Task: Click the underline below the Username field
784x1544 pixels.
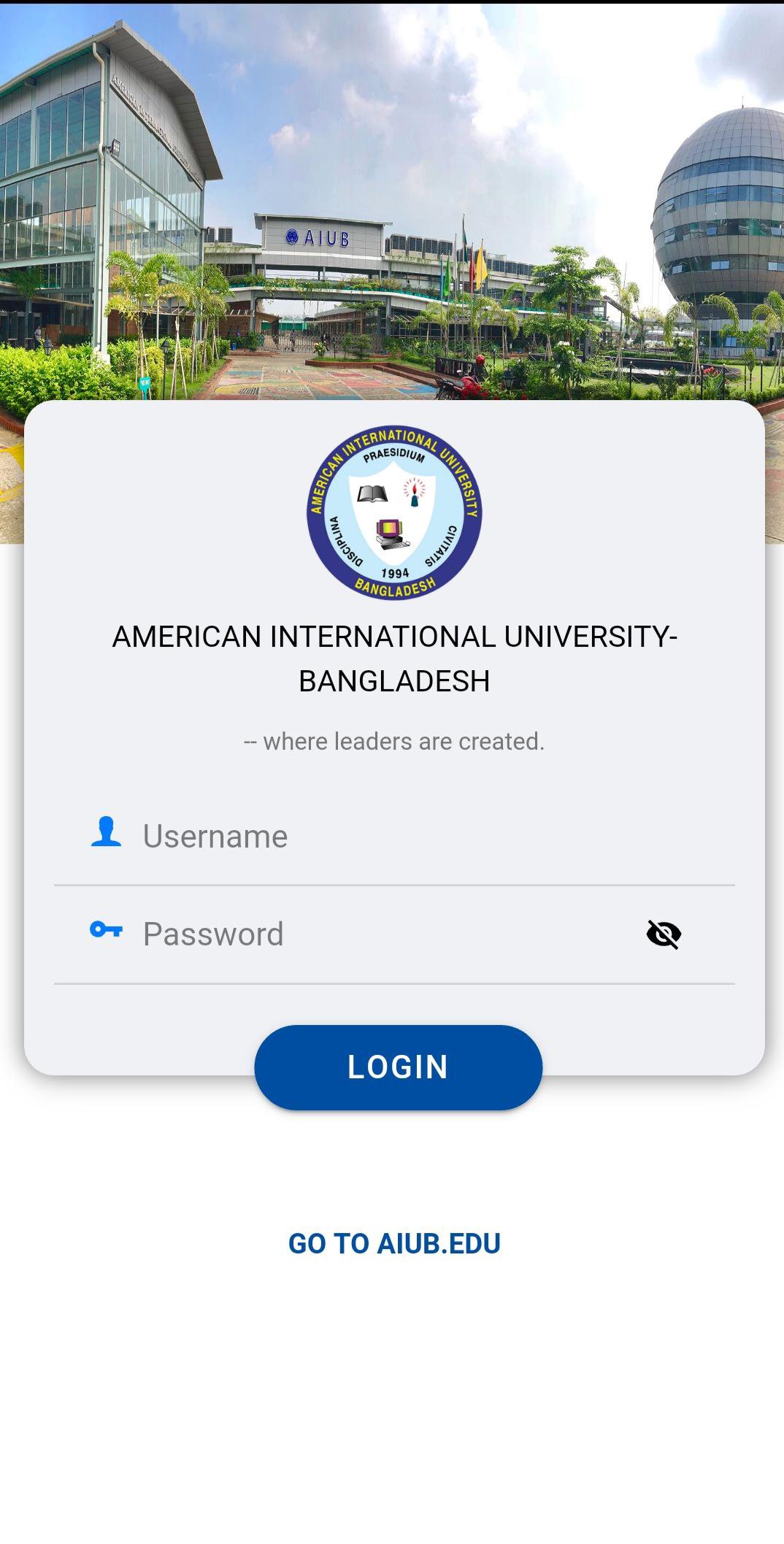Action: point(393,885)
